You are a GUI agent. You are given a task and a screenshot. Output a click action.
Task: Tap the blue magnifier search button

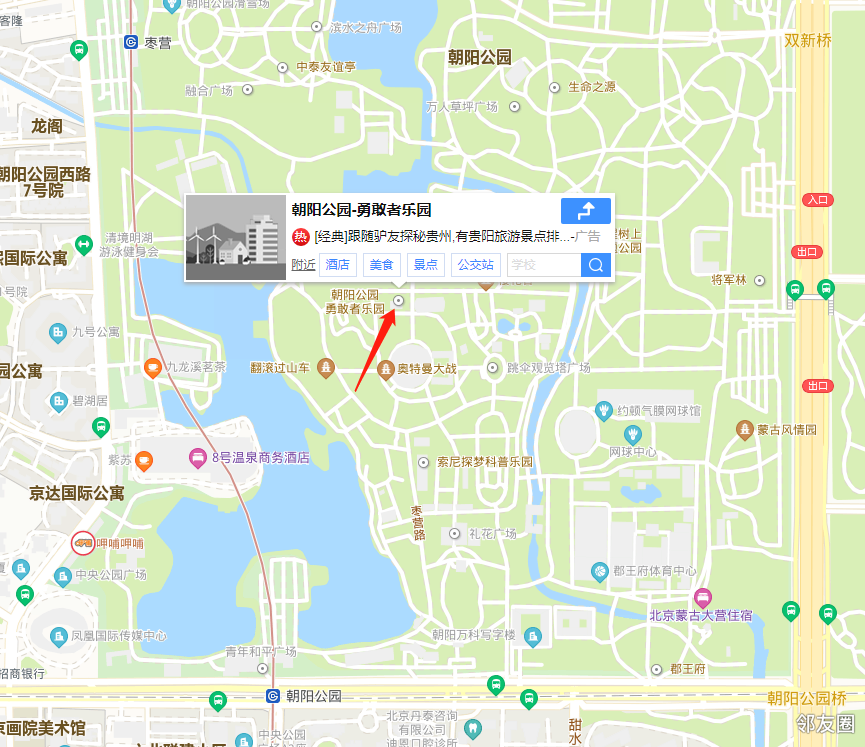pyautogui.click(x=596, y=265)
